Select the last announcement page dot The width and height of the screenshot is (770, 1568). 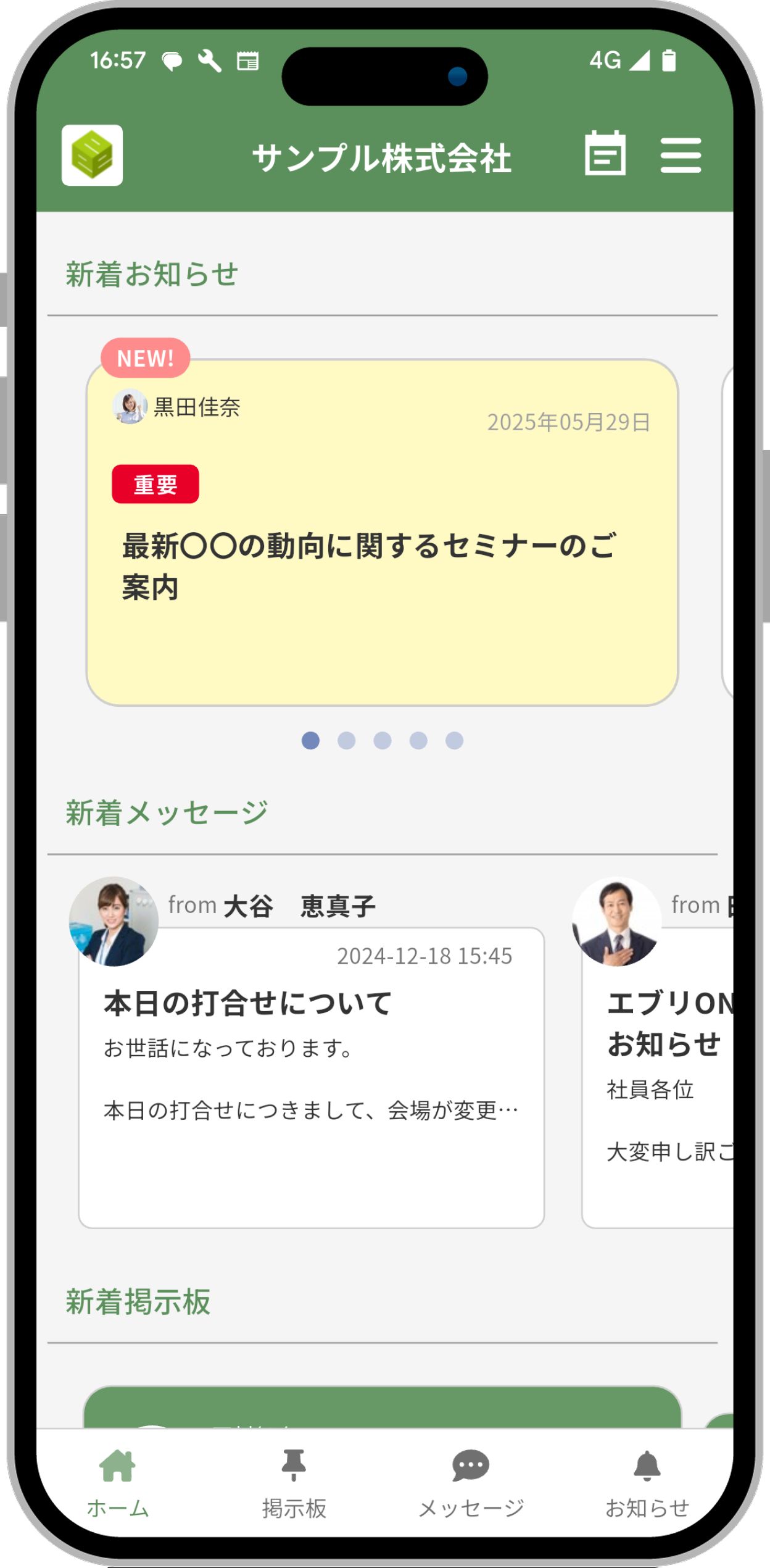[455, 740]
